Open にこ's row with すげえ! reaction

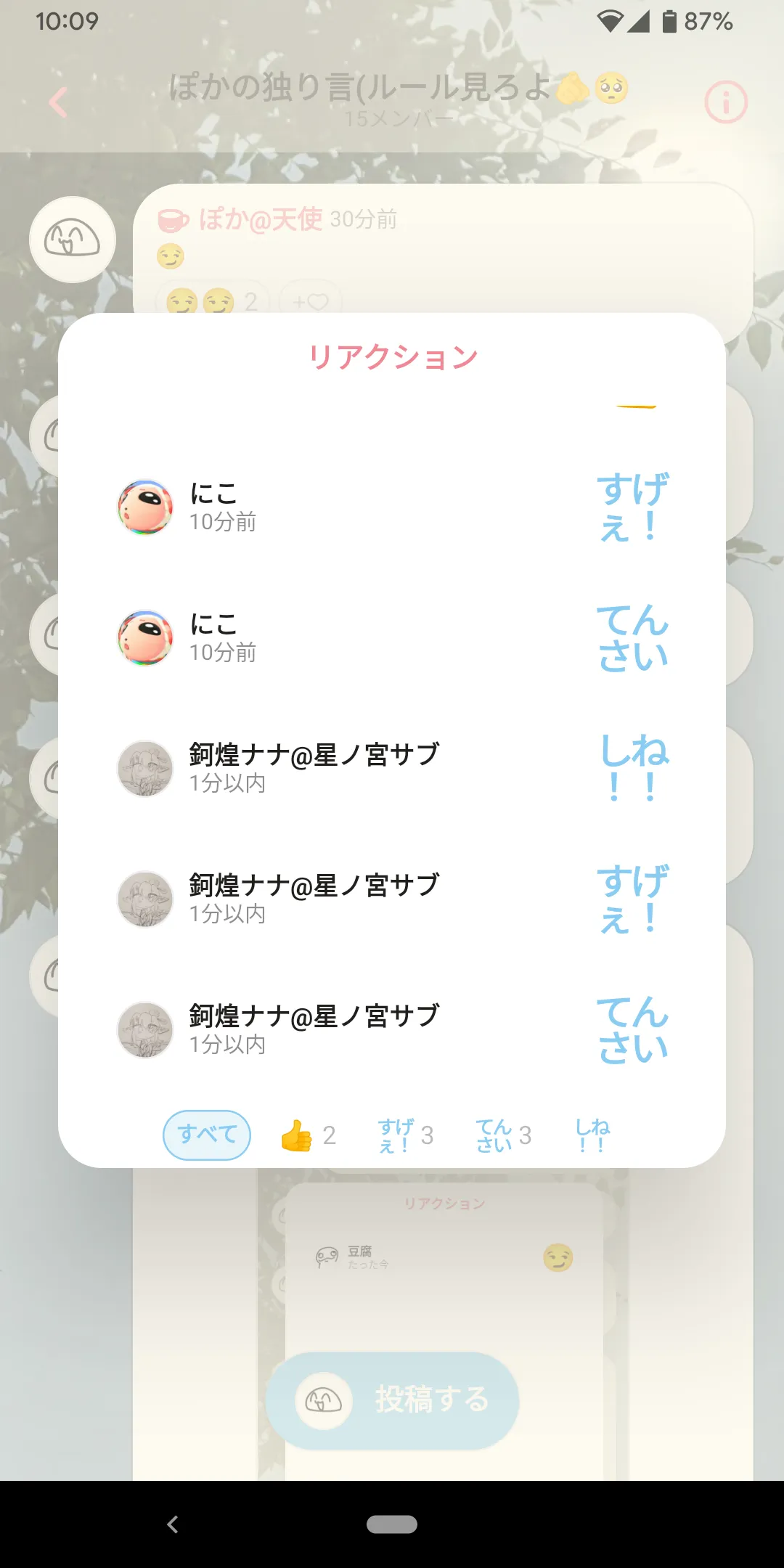pos(392,507)
